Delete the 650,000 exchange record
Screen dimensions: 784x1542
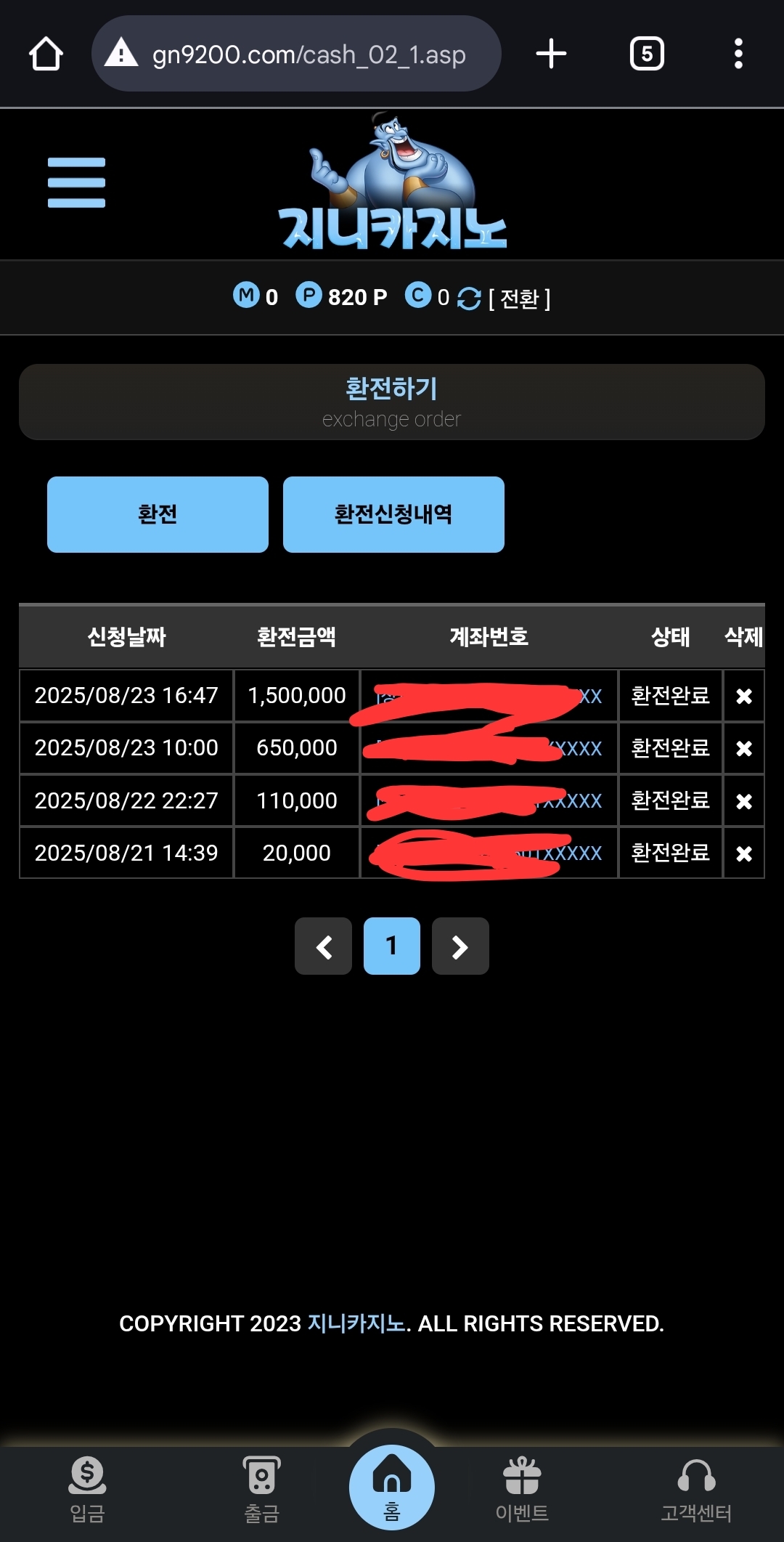click(x=743, y=748)
